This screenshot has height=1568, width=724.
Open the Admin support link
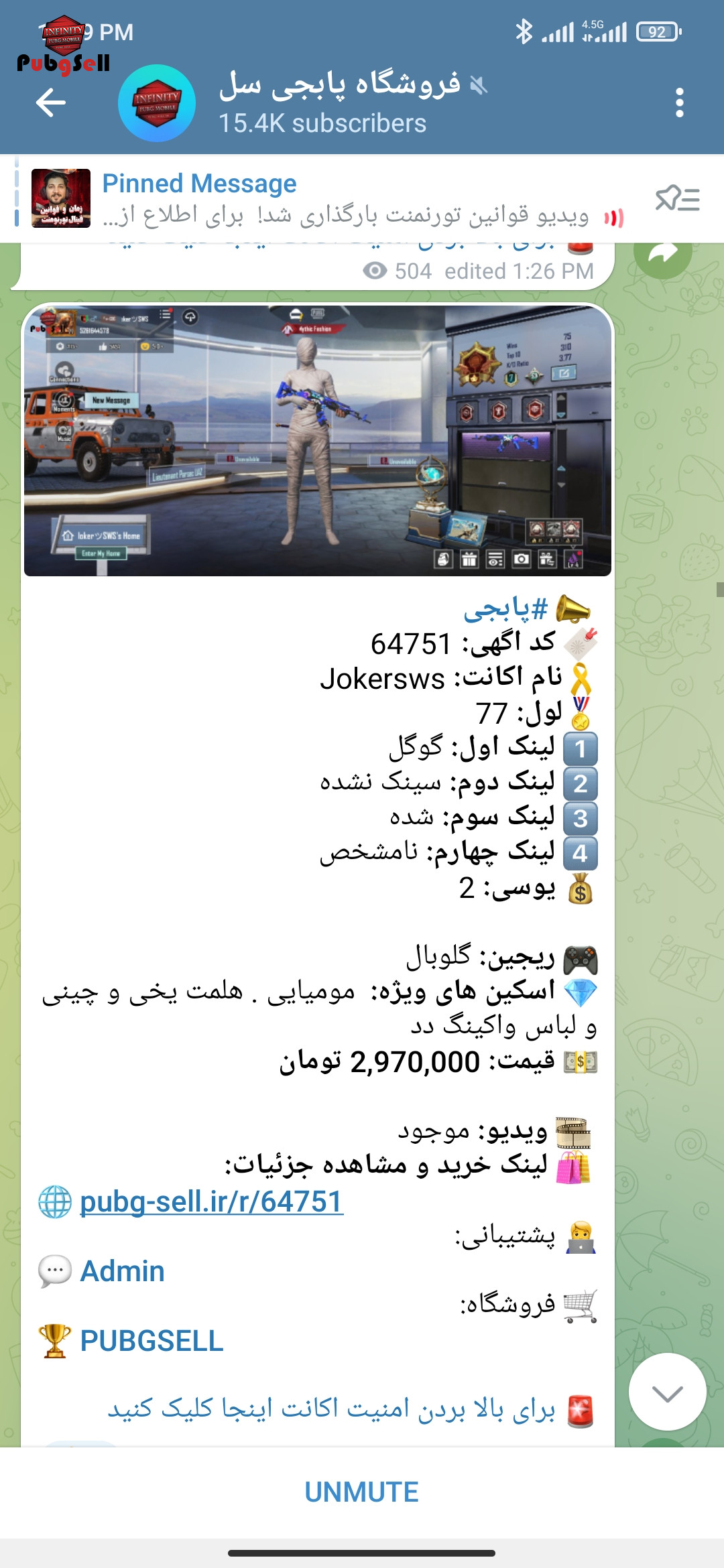(122, 1271)
